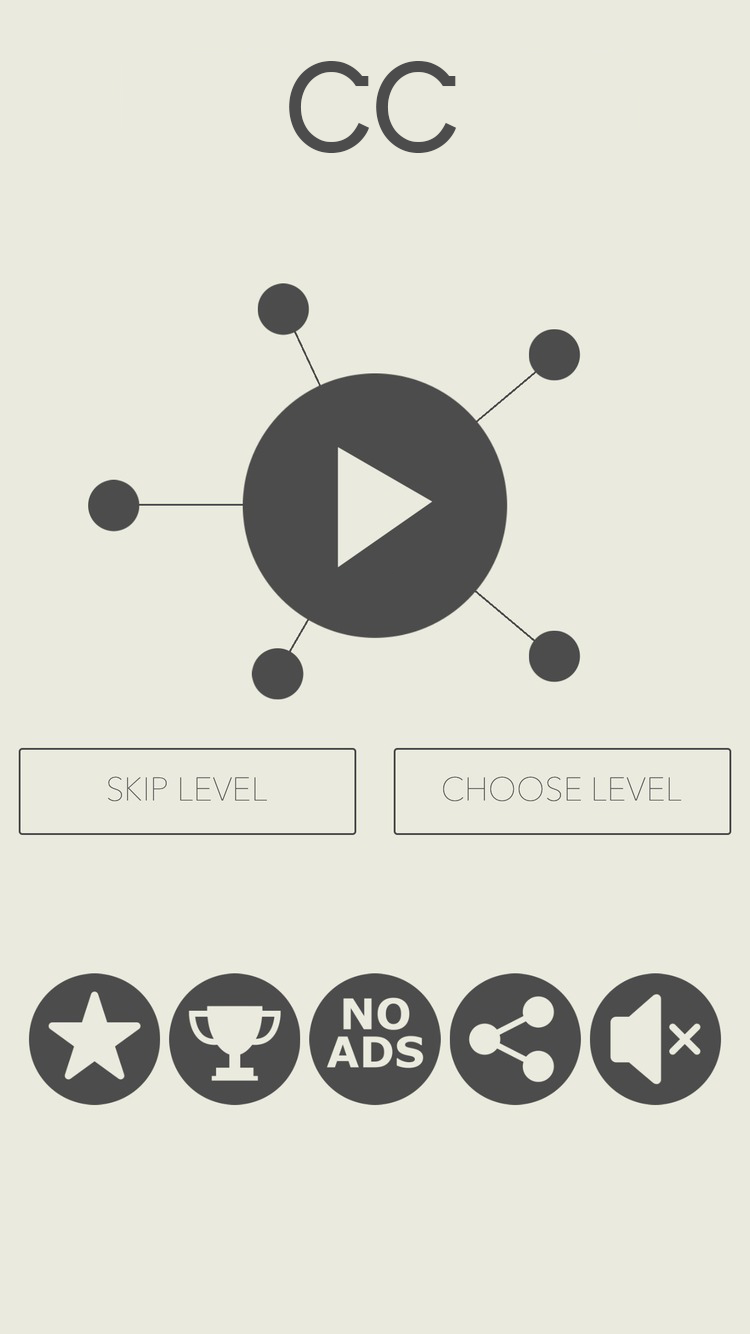Open the Choose Level screen
The width and height of the screenshot is (750, 1334).
point(562,791)
